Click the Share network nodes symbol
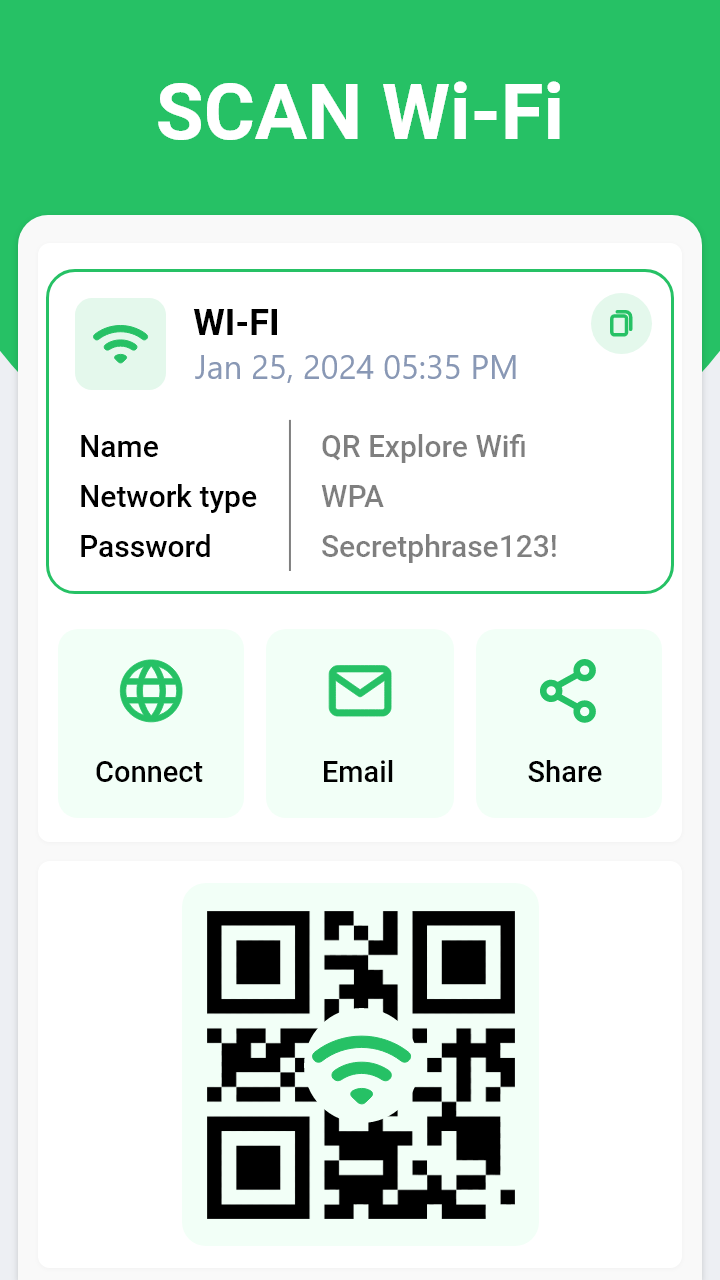 [566, 689]
